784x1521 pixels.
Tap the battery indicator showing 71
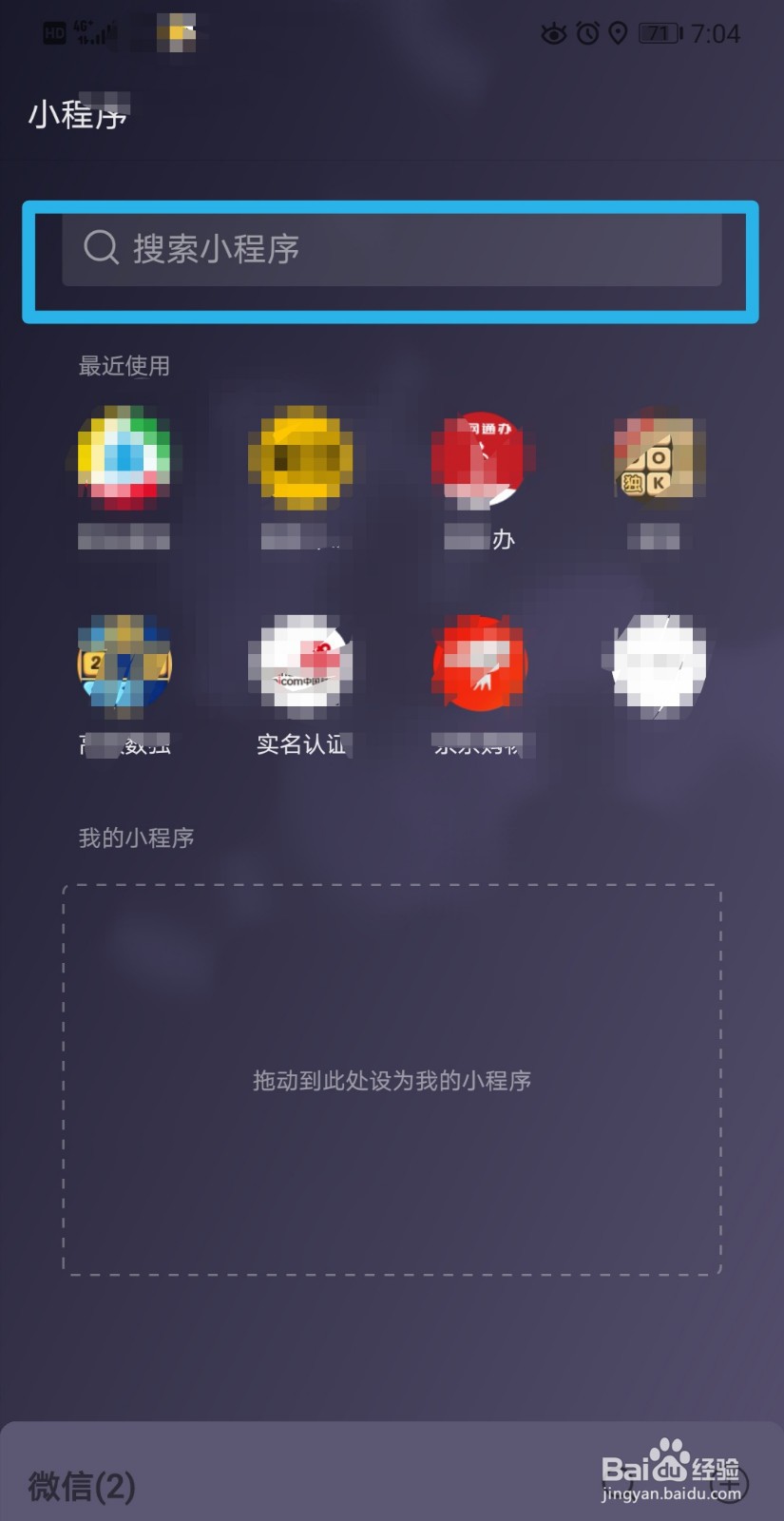point(658,34)
